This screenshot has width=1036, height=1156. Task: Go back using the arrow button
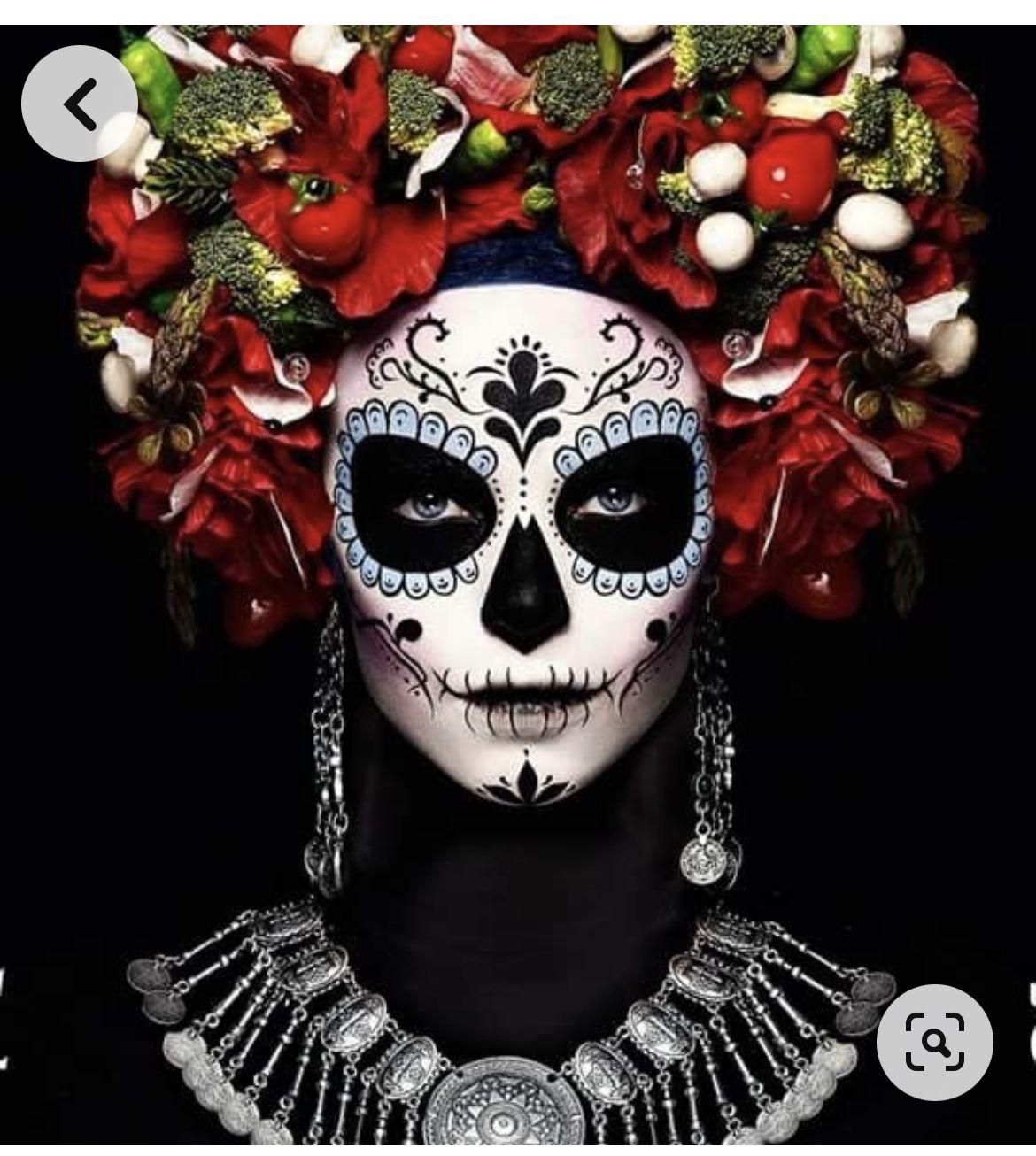80,104
